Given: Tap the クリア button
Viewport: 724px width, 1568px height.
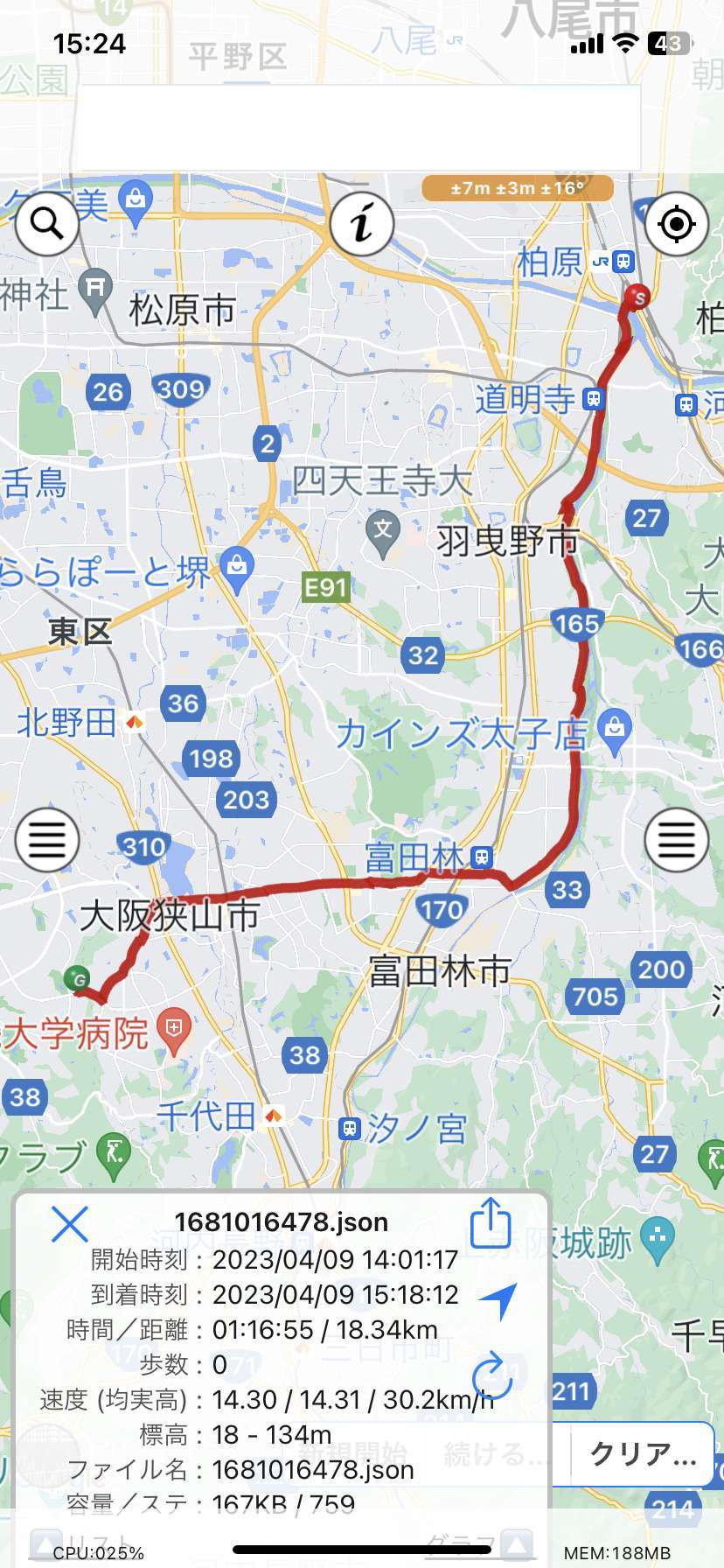Looking at the screenshot, I should coord(643,1453).
